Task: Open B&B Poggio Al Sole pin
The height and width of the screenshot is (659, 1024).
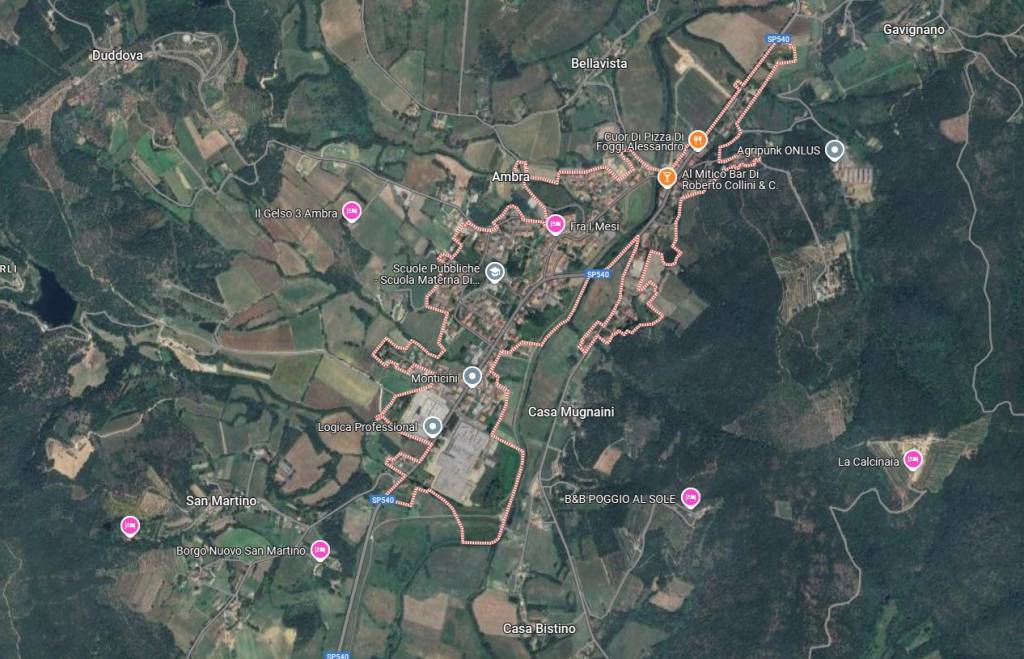Action: 690,497
